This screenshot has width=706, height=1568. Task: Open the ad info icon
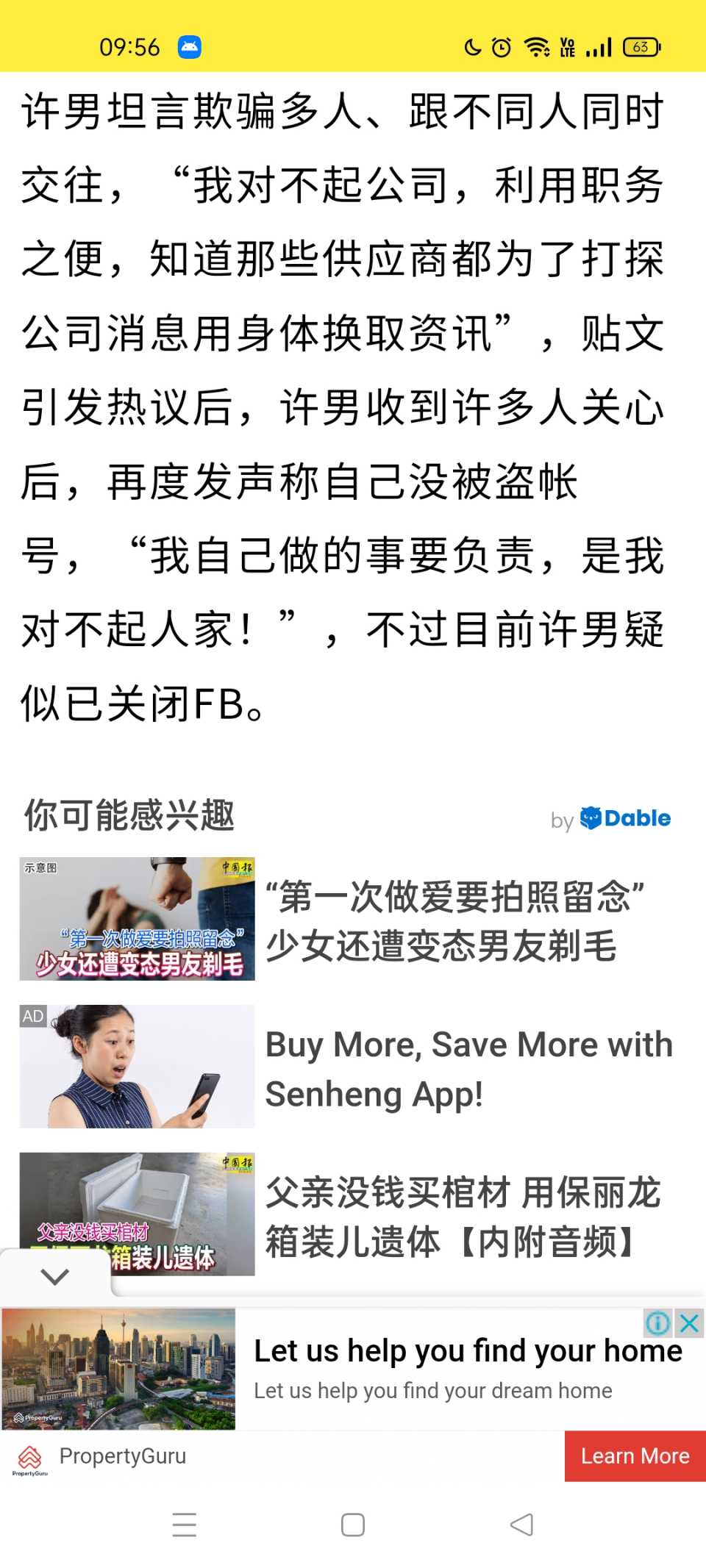coord(657,1323)
